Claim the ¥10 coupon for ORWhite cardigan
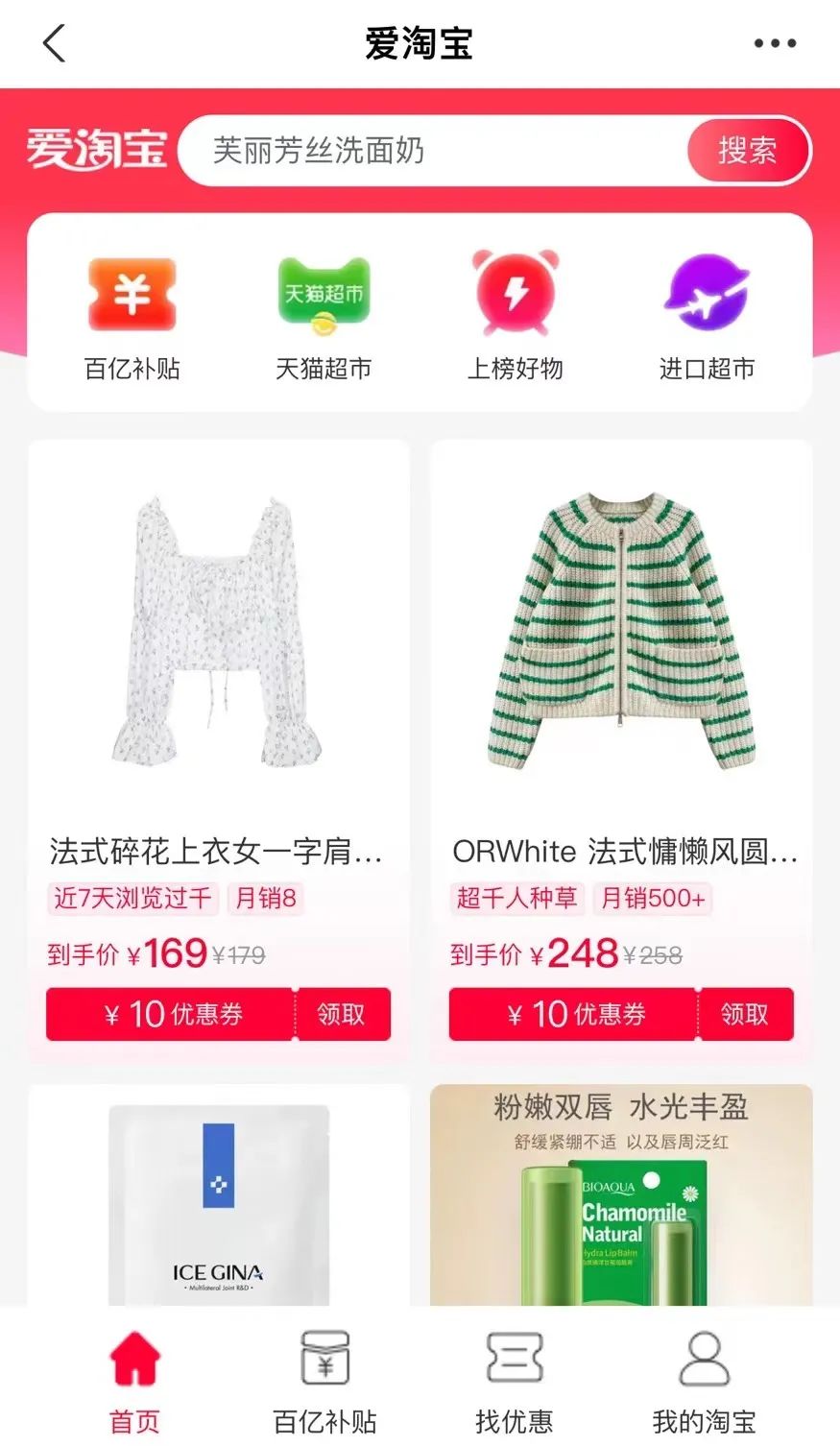 pos(744,1014)
